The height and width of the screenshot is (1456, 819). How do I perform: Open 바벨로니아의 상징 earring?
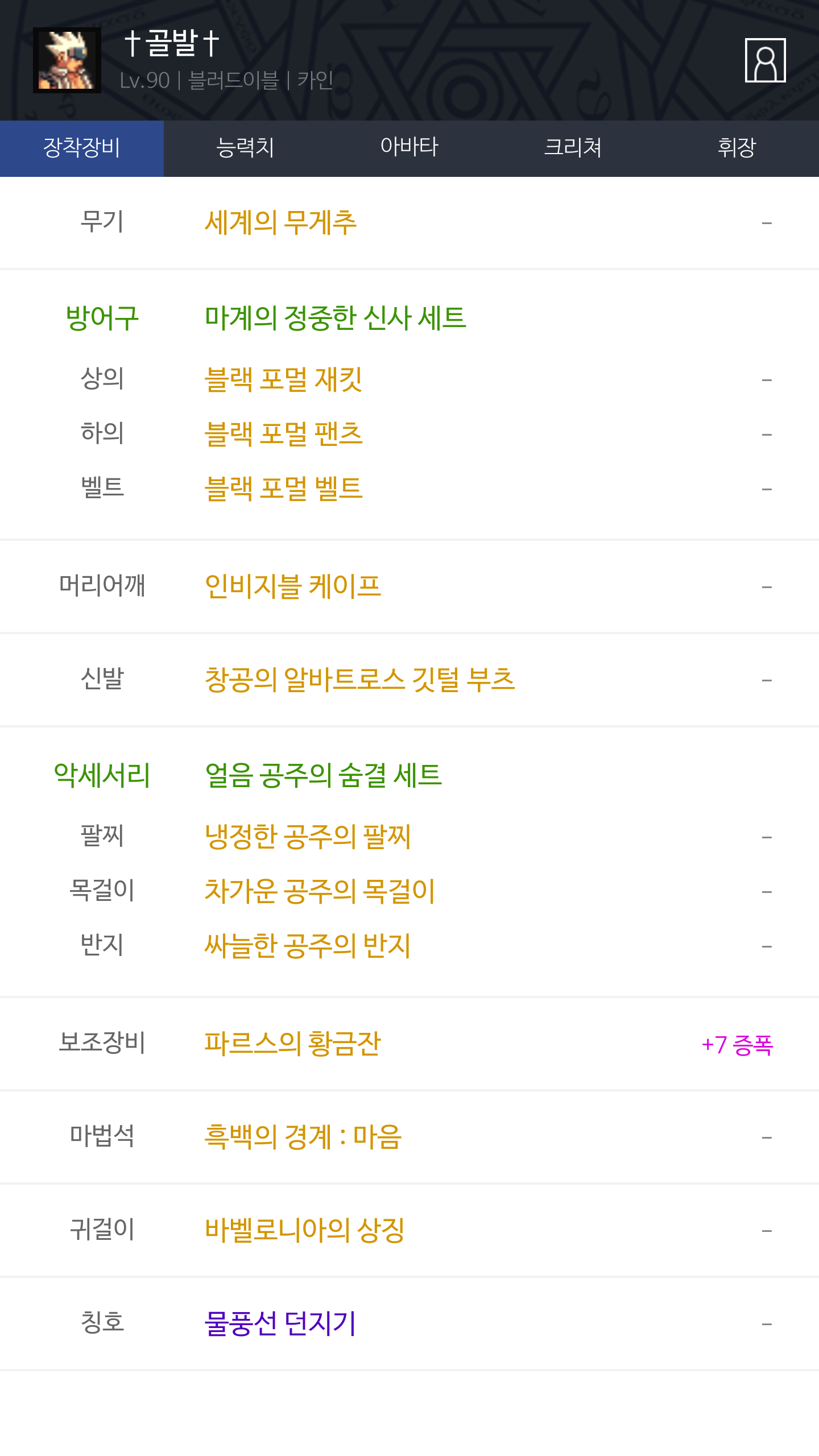[304, 1230]
